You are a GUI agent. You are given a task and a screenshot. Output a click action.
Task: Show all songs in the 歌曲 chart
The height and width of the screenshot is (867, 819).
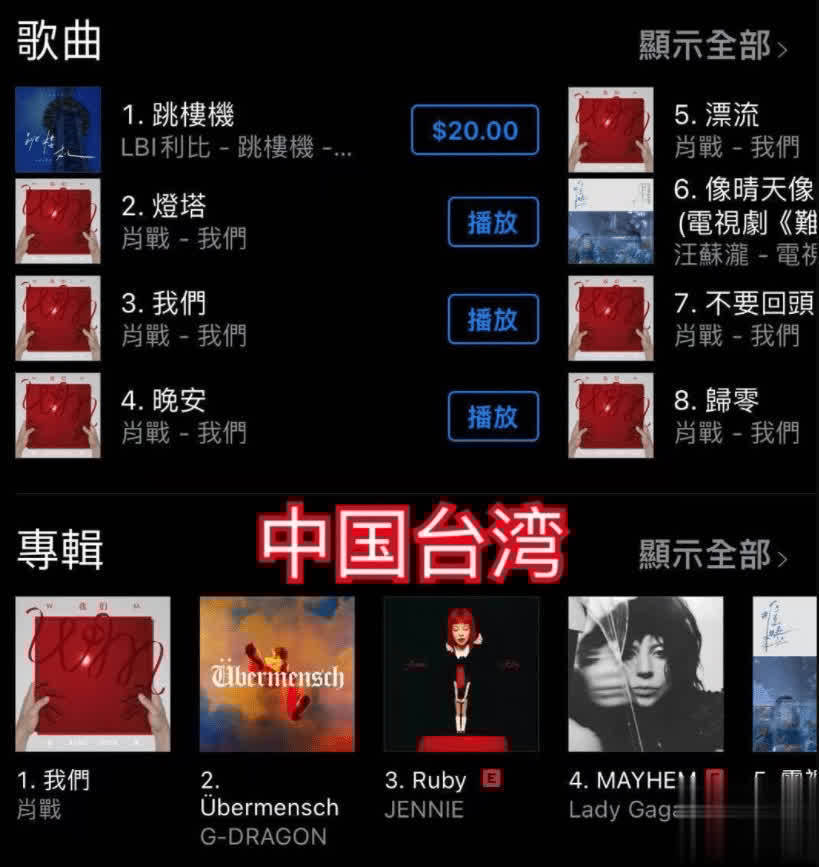[712, 46]
